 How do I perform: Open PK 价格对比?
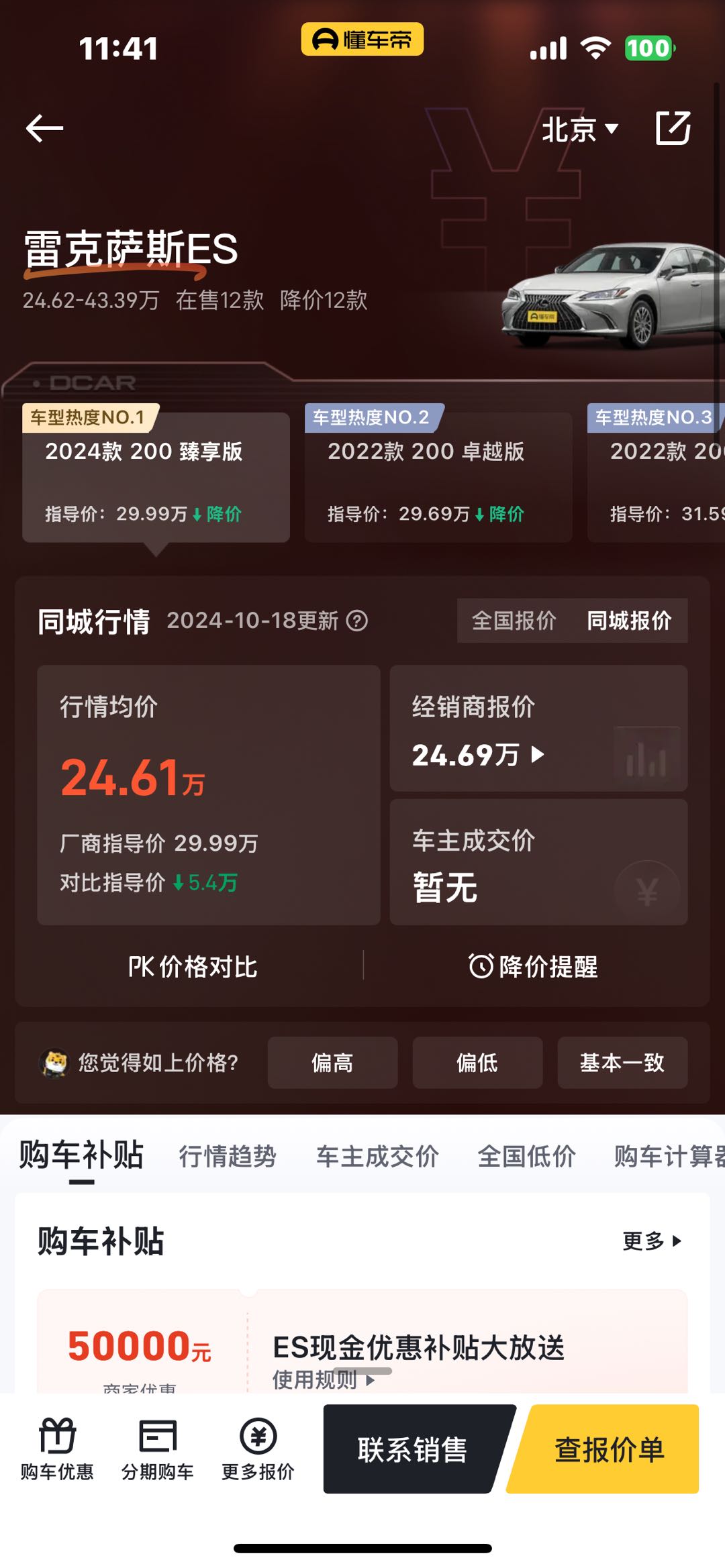pos(193,966)
